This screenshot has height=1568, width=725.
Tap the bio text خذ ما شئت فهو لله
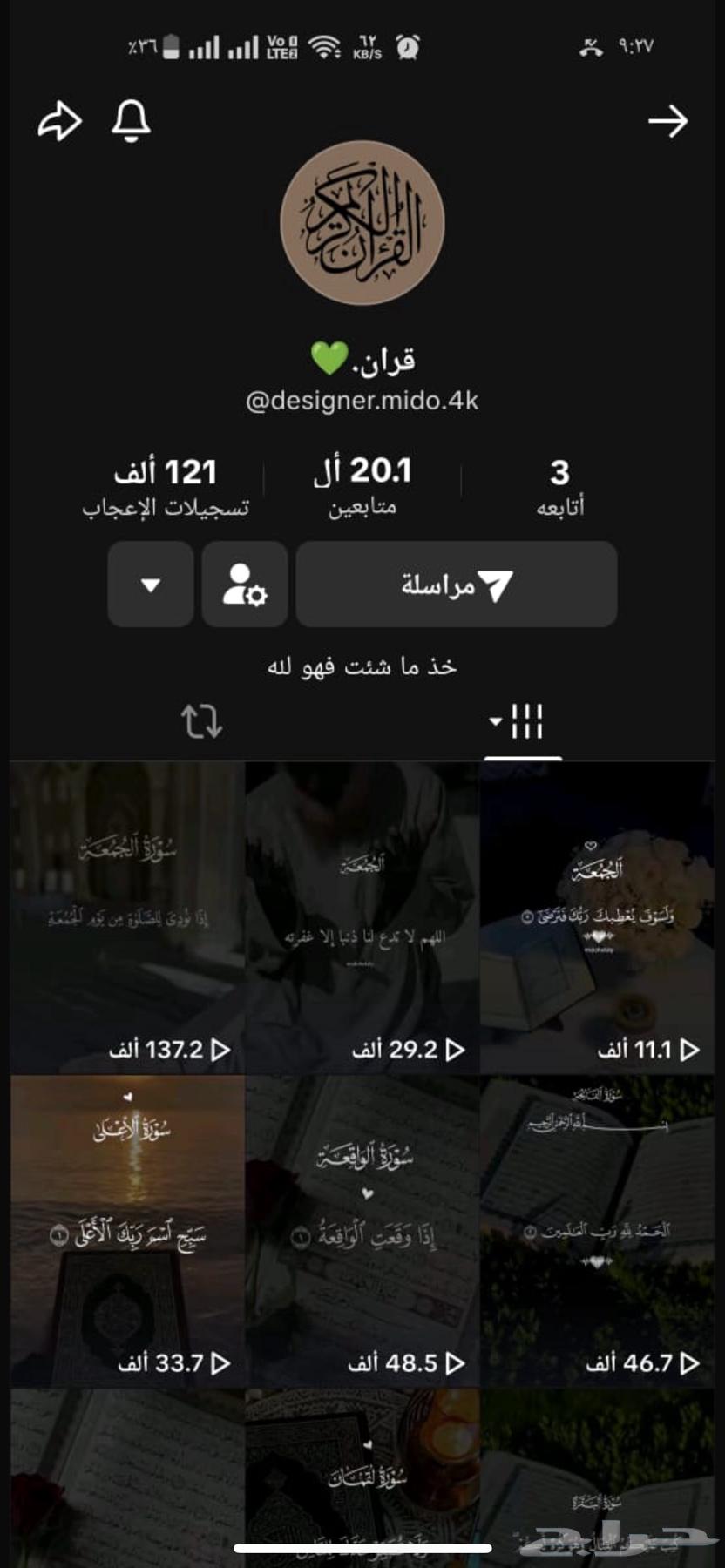coord(362,665)
